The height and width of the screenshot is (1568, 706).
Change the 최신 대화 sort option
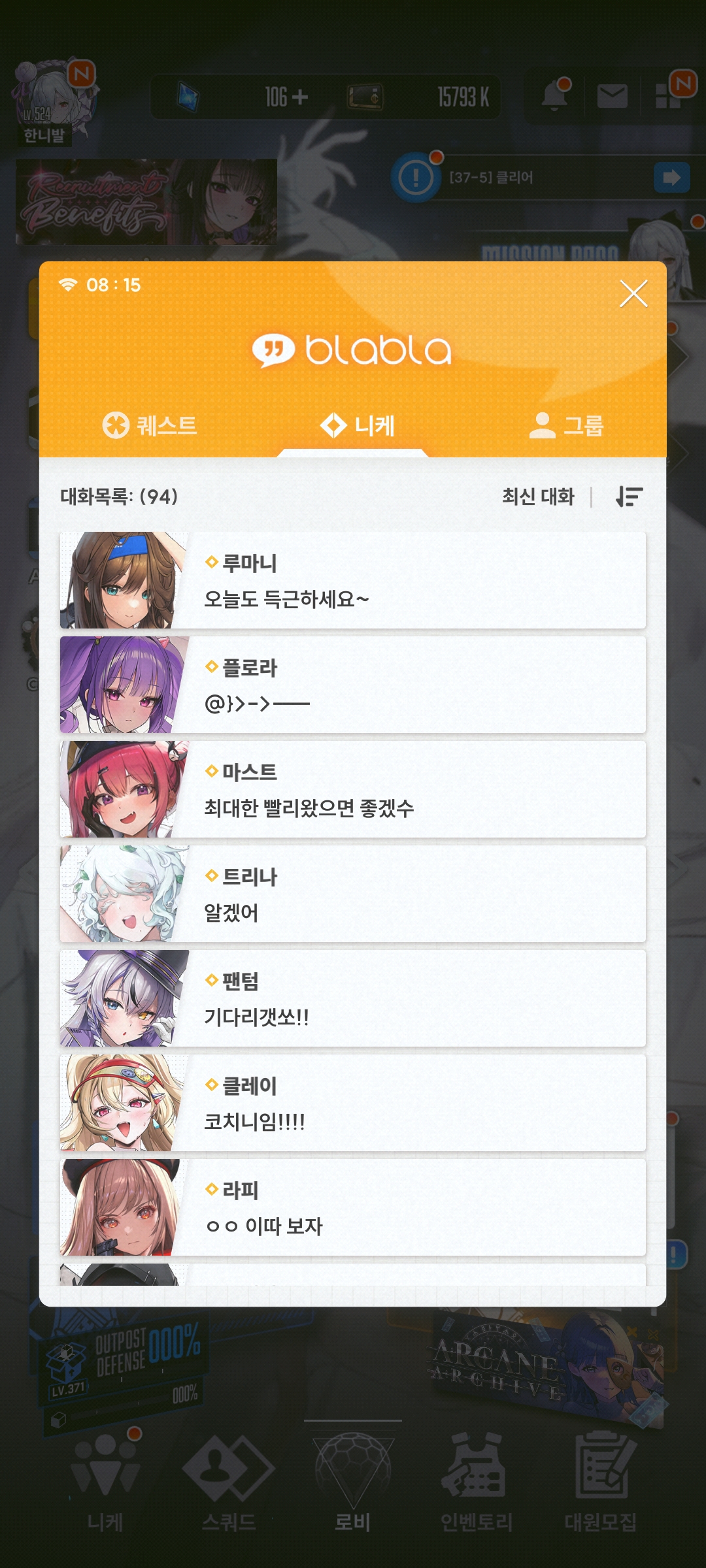pyautogui.click(x=538, y=497)
